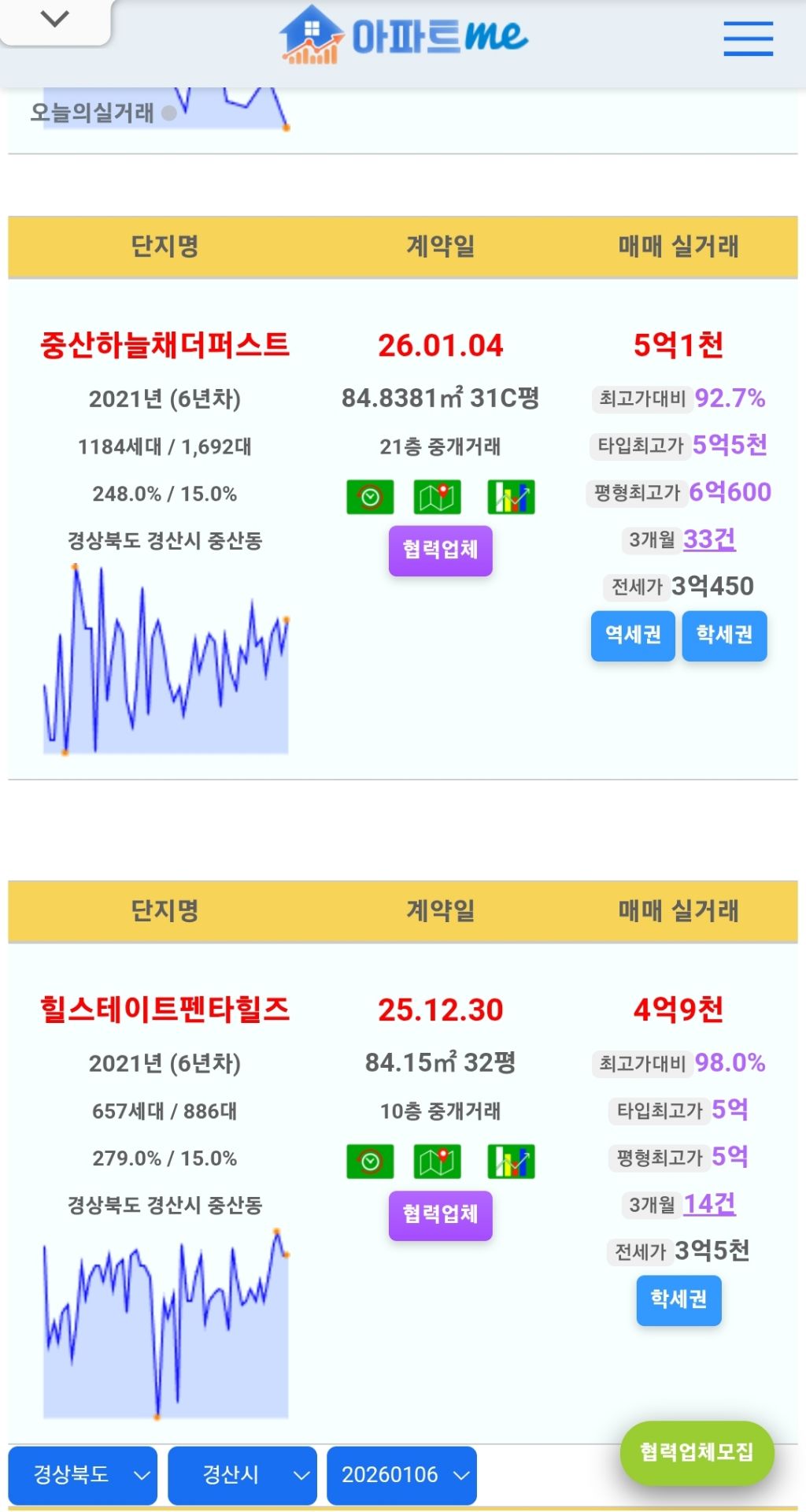This screenshot has height=1512, width=806.
Task: Expand the 경산시 city dropdown
Action: click(242, 1475)
